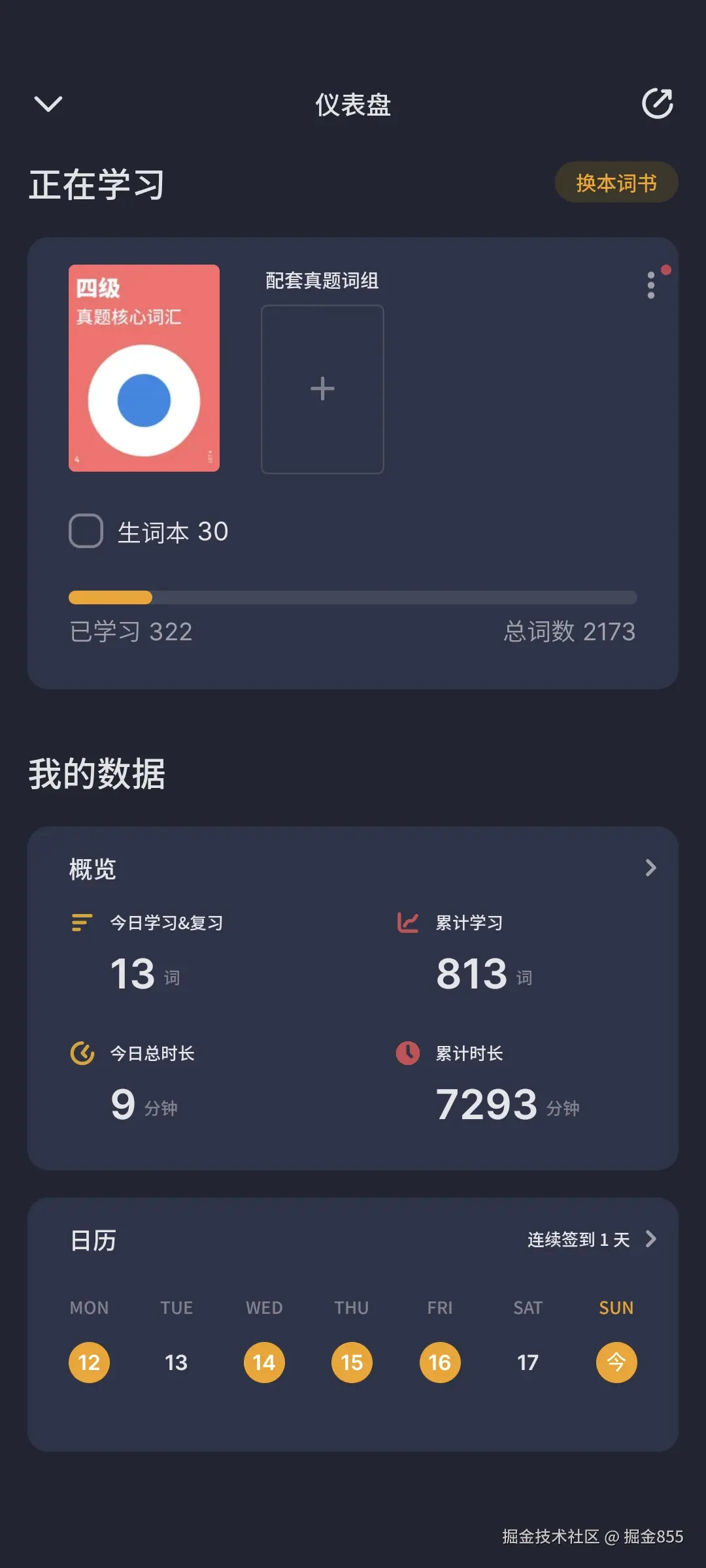Open 连续签到 check-in details via chevron

(x=650, y=1239)
